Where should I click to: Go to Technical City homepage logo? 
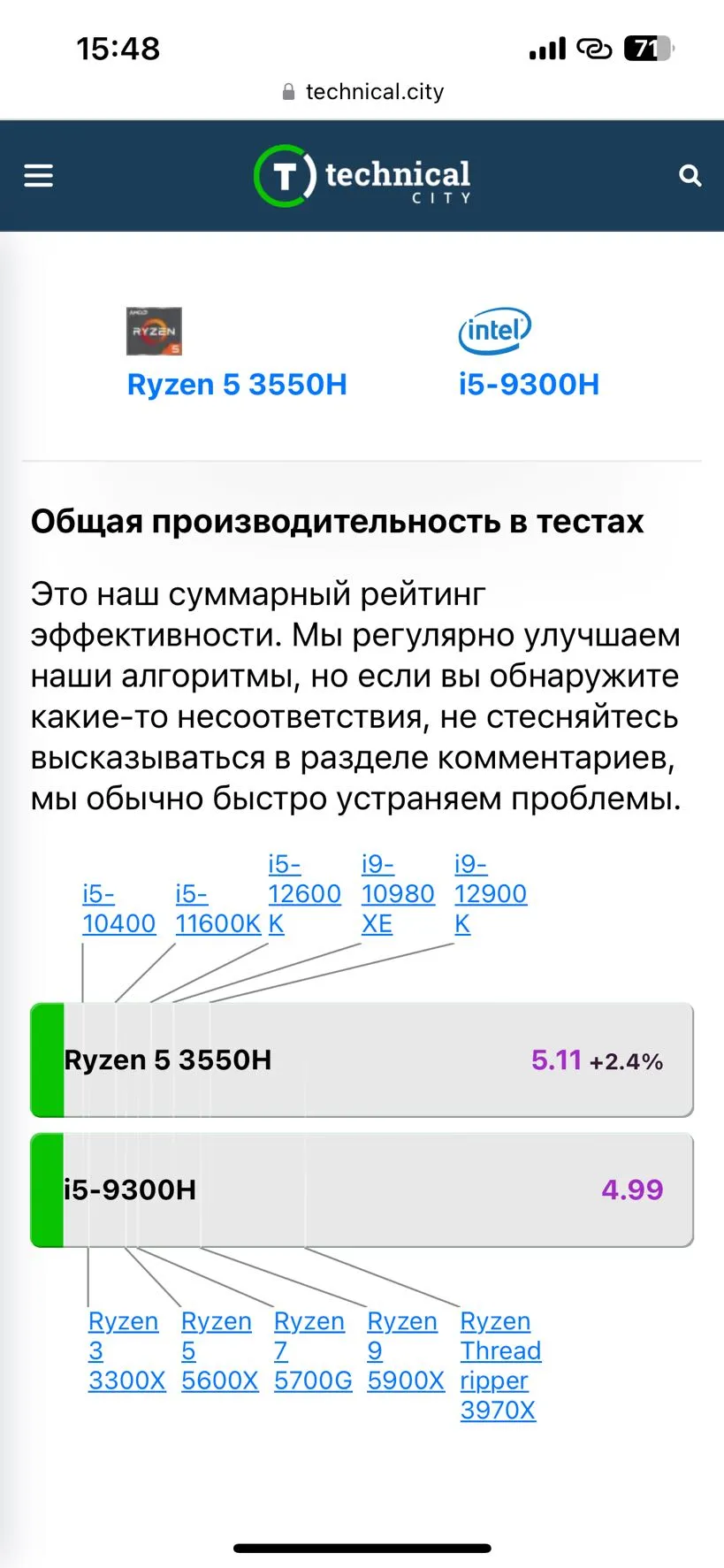(x=362, y=176)
